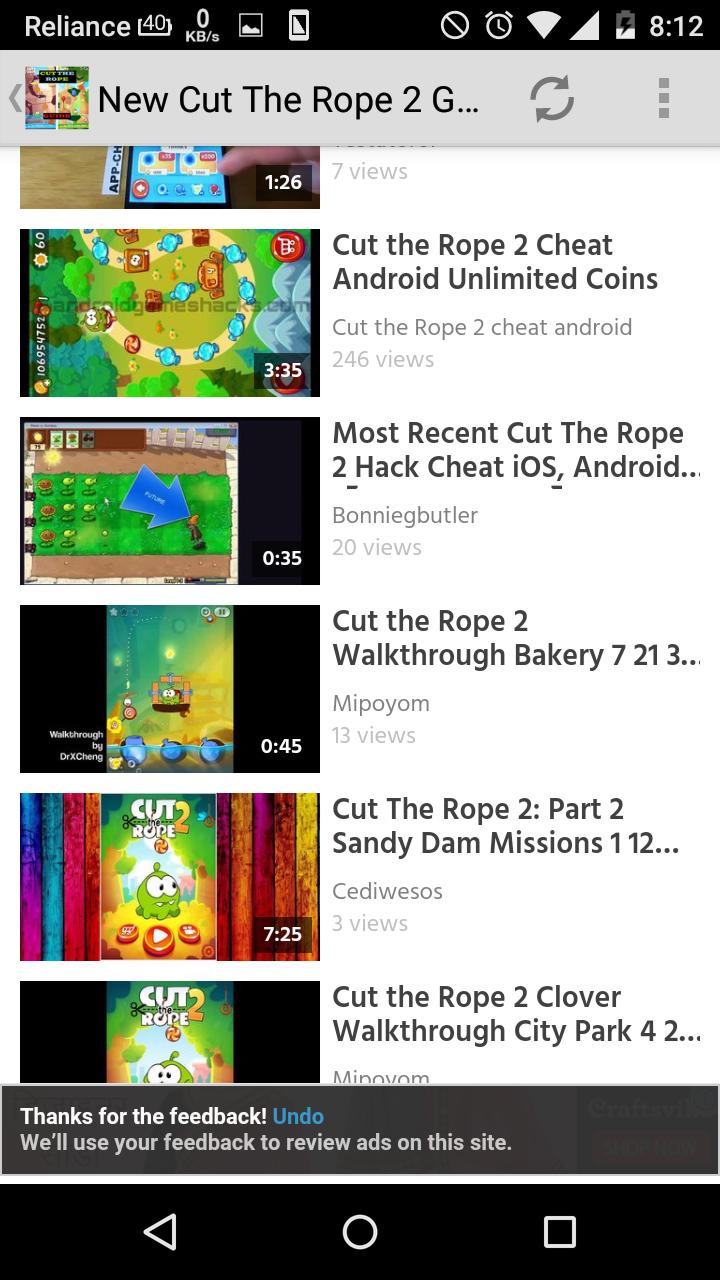
Task: Tap the Cut The Rope guide app icon
Action: pyautogui.click(x=60, y=99)
